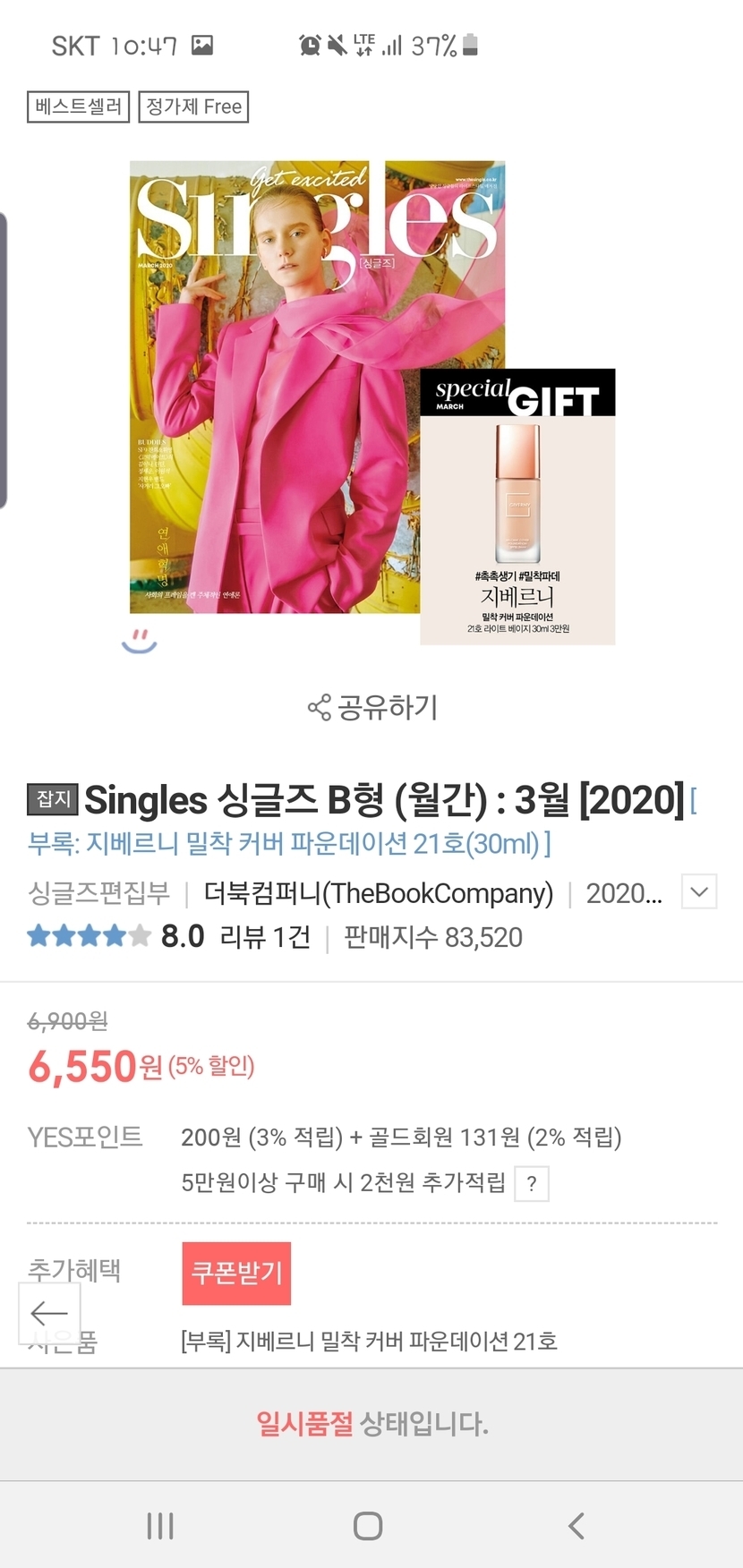
Task: Open publisher 더북컴퍼니(TheBookCompany)
Action: (x=378, y=893)
